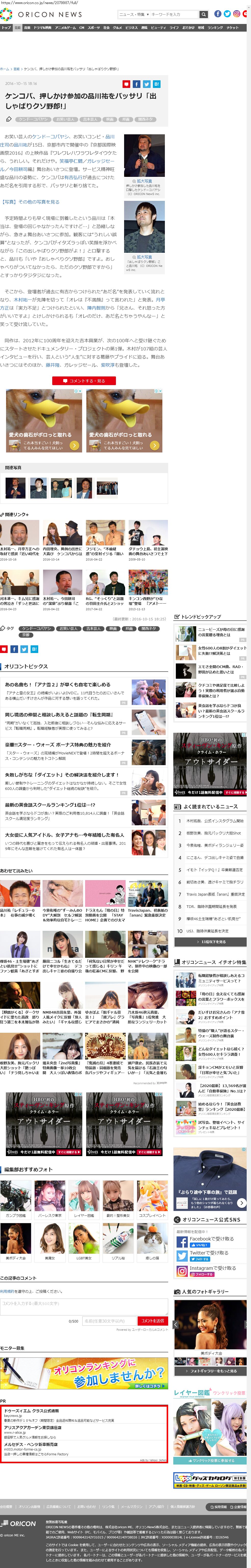Tap the red コメントを送信 button

pos(152,1320)
